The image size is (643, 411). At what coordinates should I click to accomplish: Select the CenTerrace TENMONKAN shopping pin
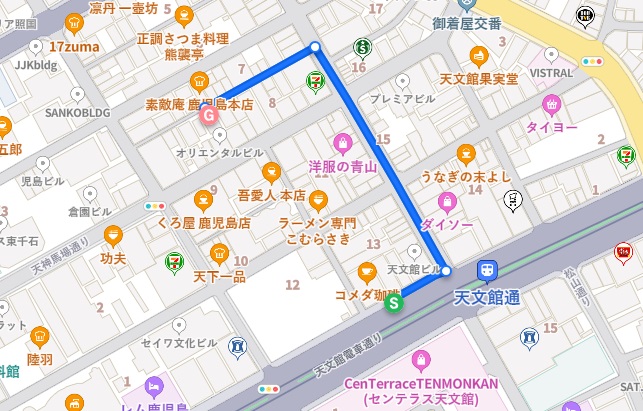[421, 358]
